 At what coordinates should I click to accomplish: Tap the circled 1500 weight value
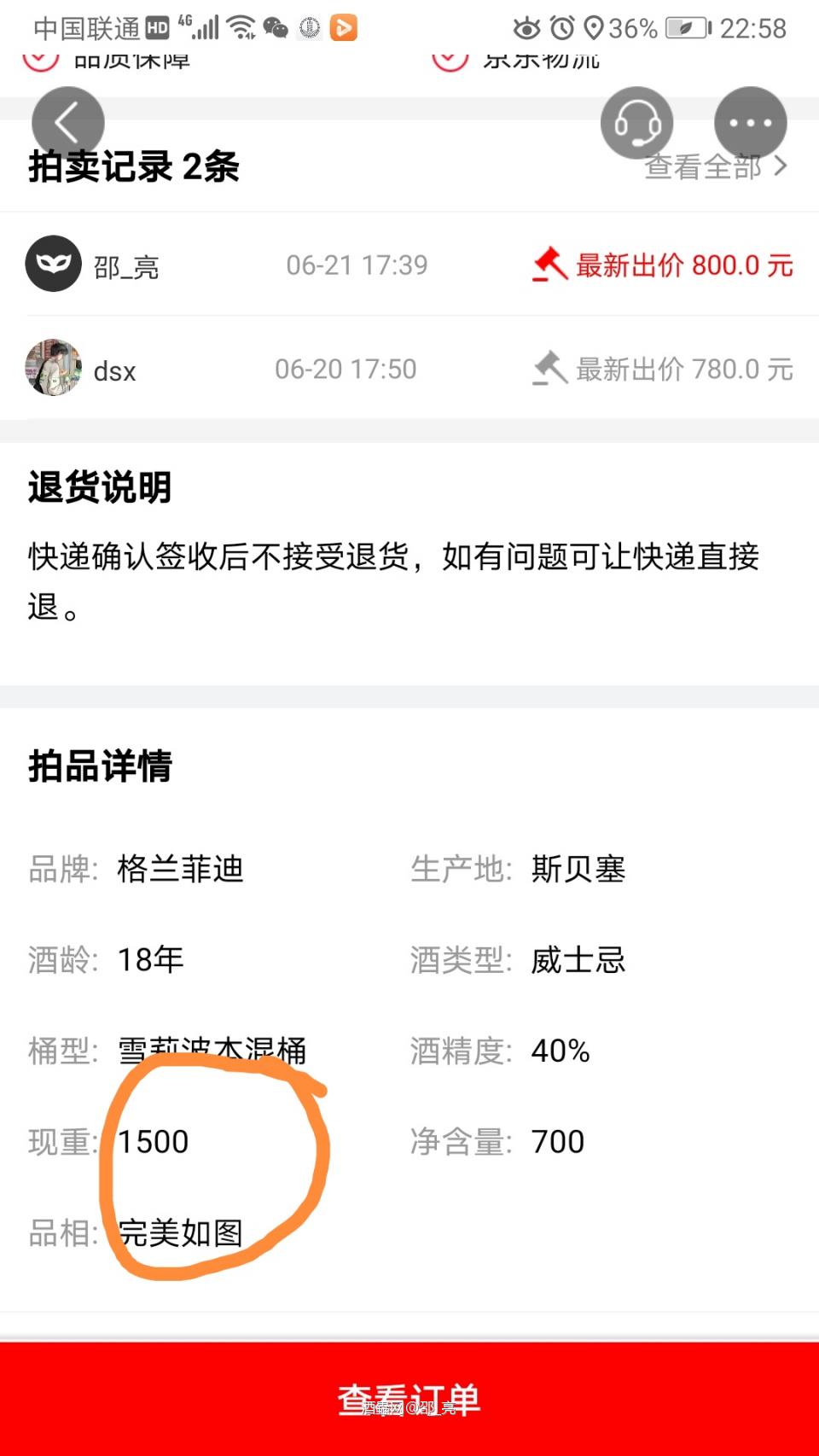[x=154, y=1141]
